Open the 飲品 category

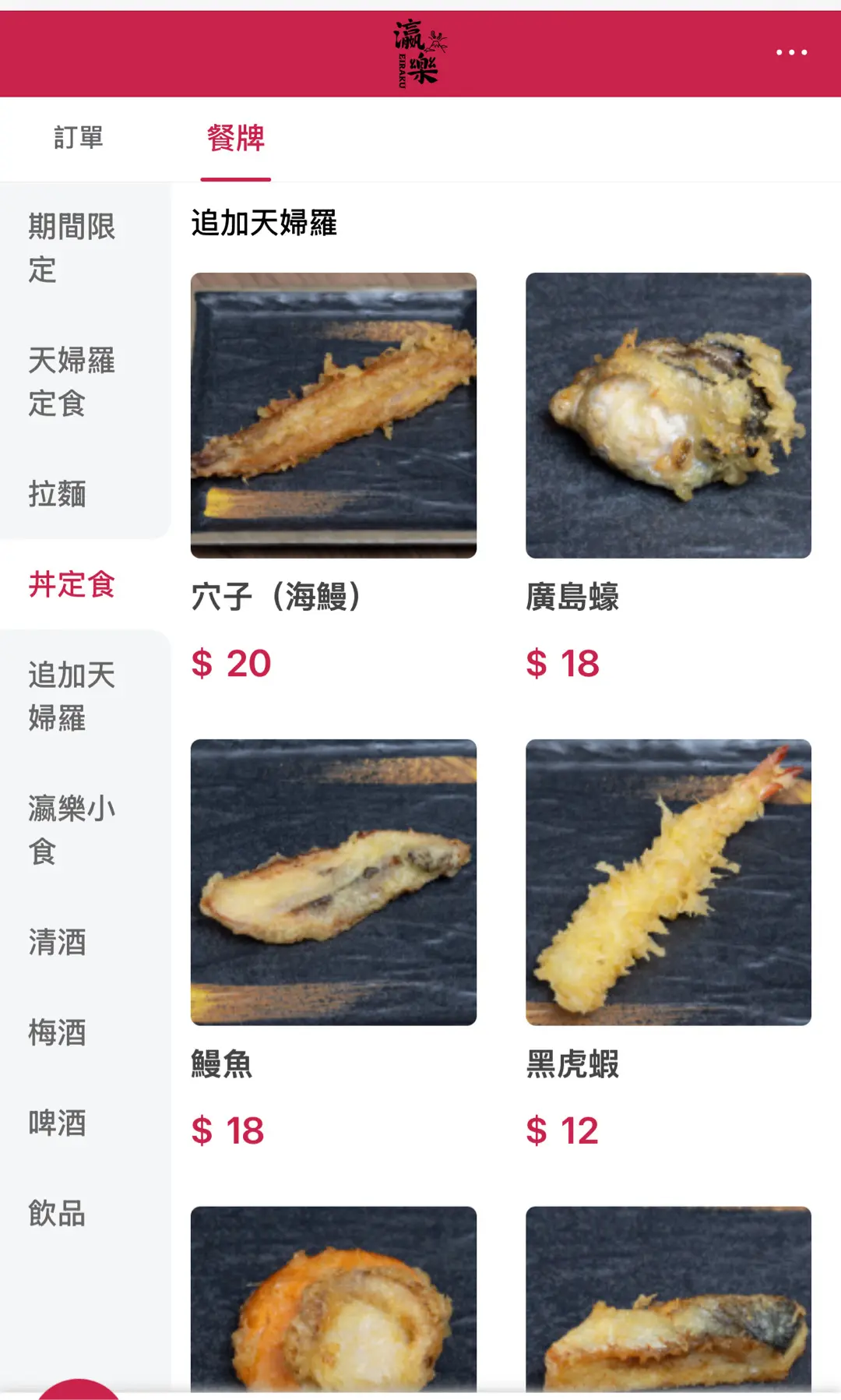click(58, 1214)
